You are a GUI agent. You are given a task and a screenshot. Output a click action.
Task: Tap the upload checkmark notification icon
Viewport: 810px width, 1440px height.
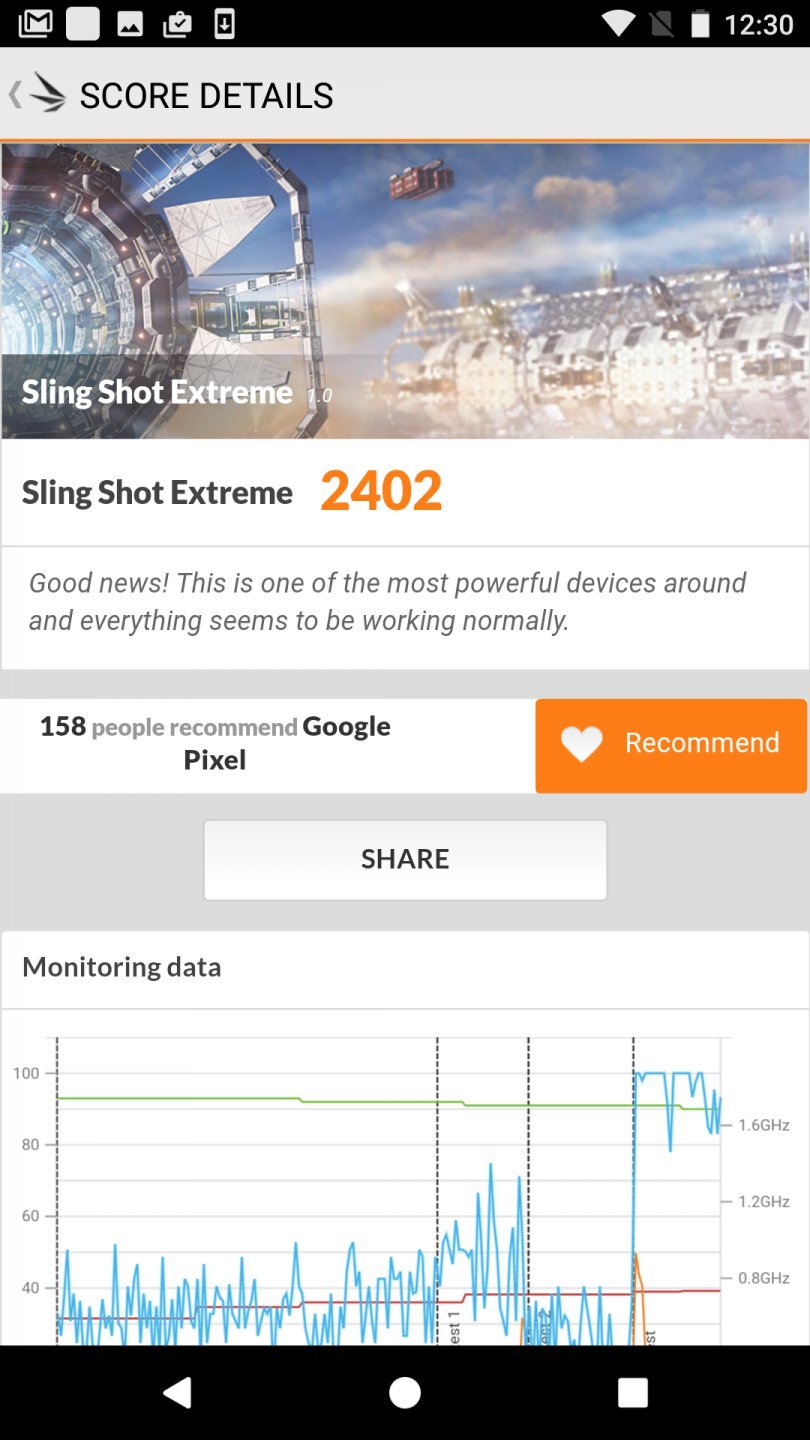coord(176,22)
